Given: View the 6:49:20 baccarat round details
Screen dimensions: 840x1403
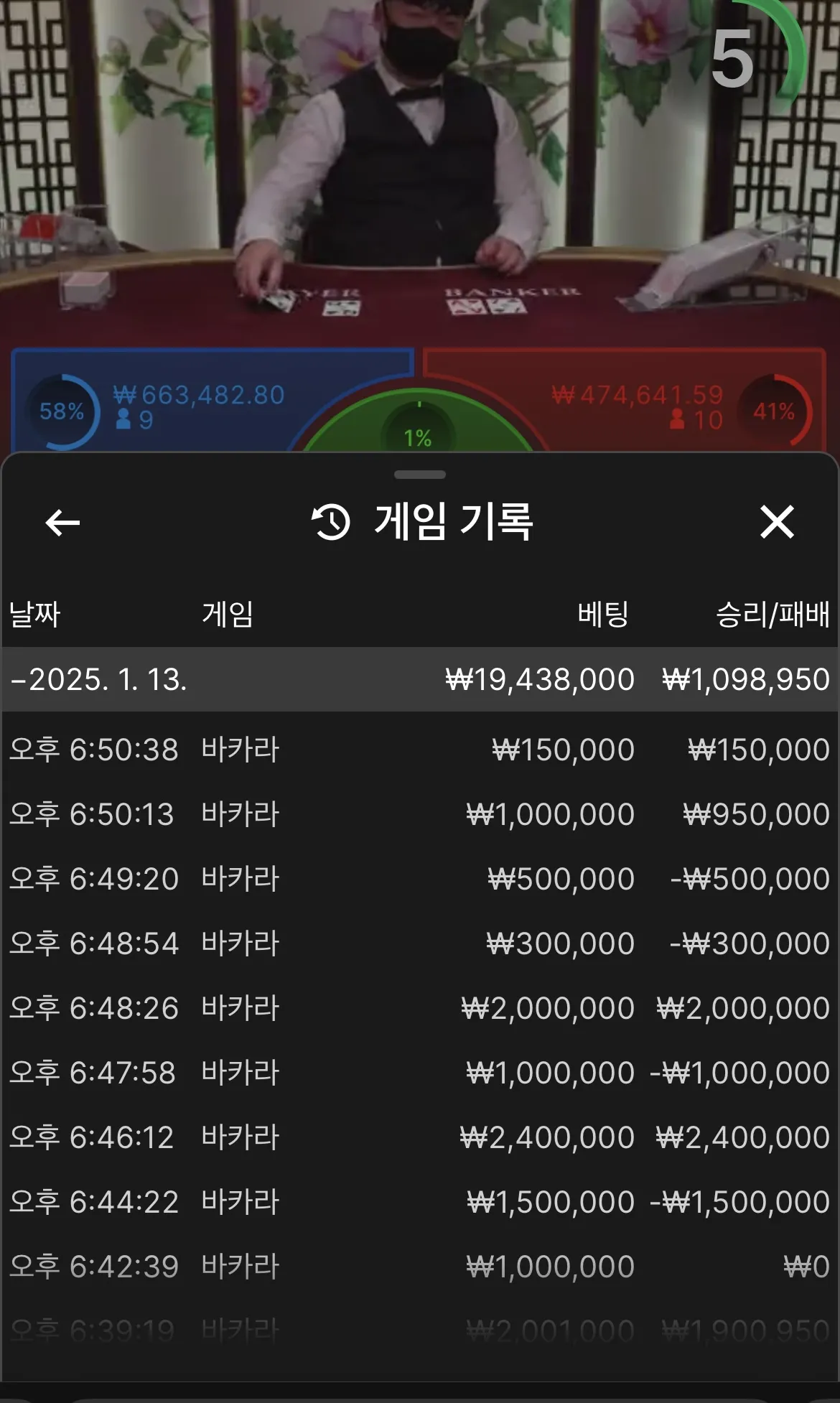Looking at the screenshot, I should [x=419, y=879].
